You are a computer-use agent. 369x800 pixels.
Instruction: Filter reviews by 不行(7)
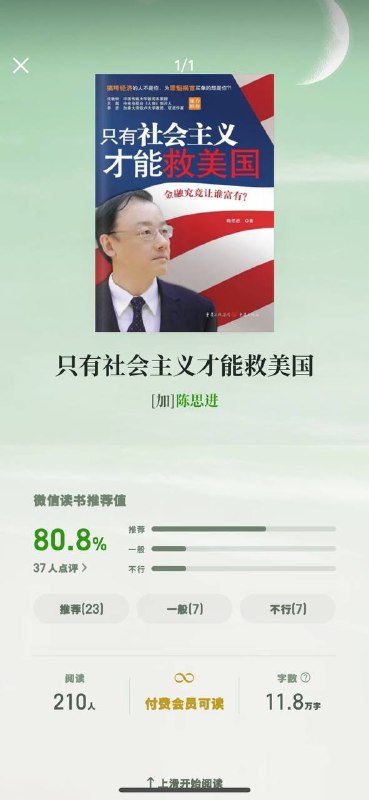(288, 609)
